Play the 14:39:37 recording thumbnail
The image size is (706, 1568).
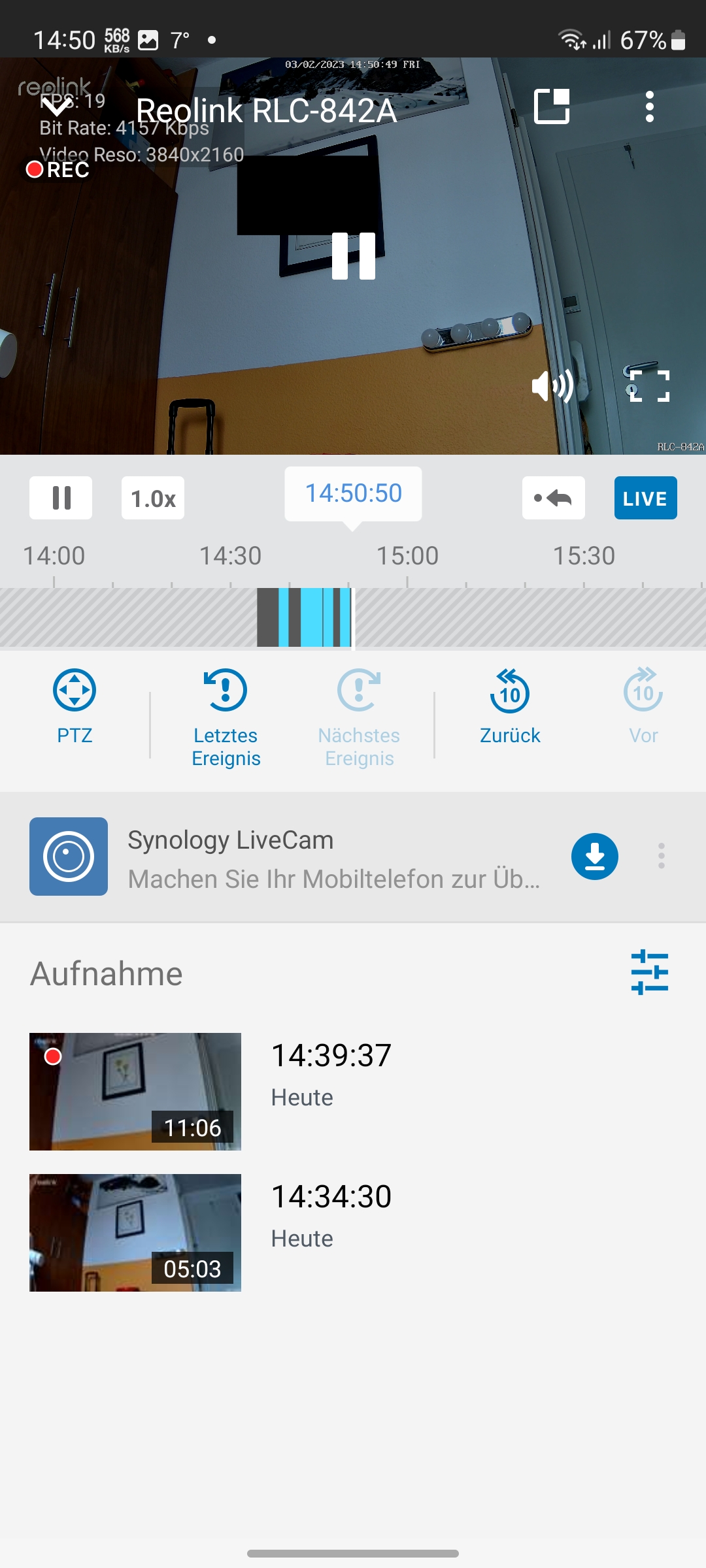[x=135, y=1091]
